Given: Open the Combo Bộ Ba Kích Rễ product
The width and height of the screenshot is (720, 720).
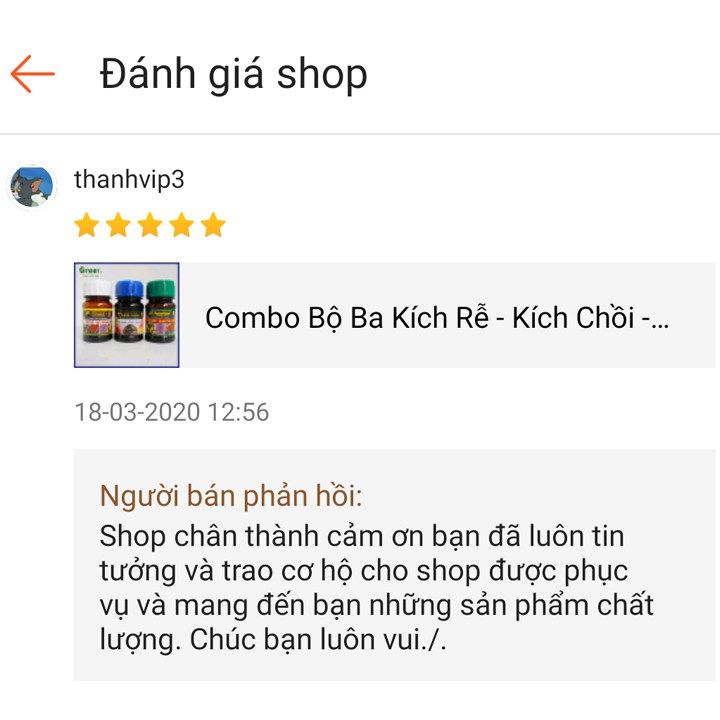Looking at the screenshot, I should point(395,316).
